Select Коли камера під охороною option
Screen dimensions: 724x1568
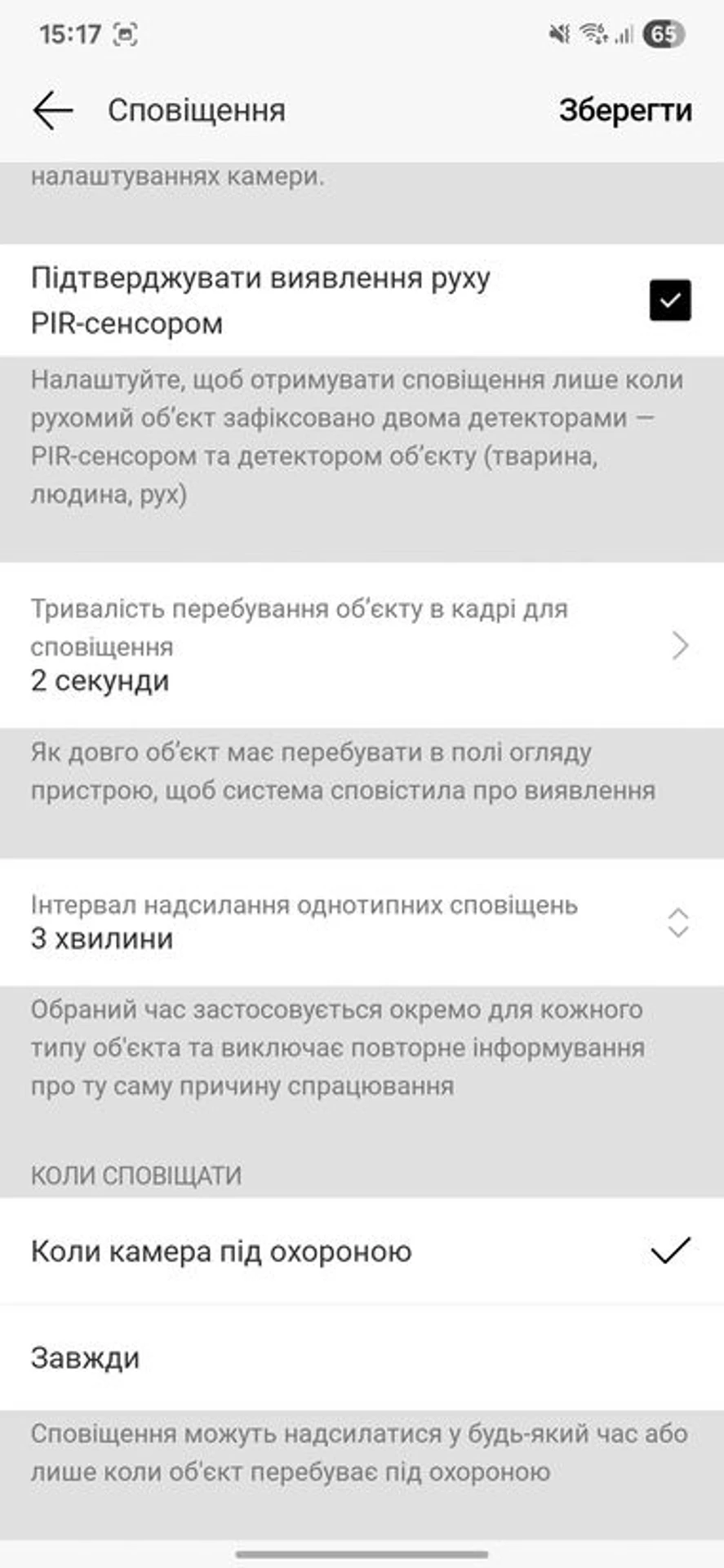click(x=361, y=1251)
